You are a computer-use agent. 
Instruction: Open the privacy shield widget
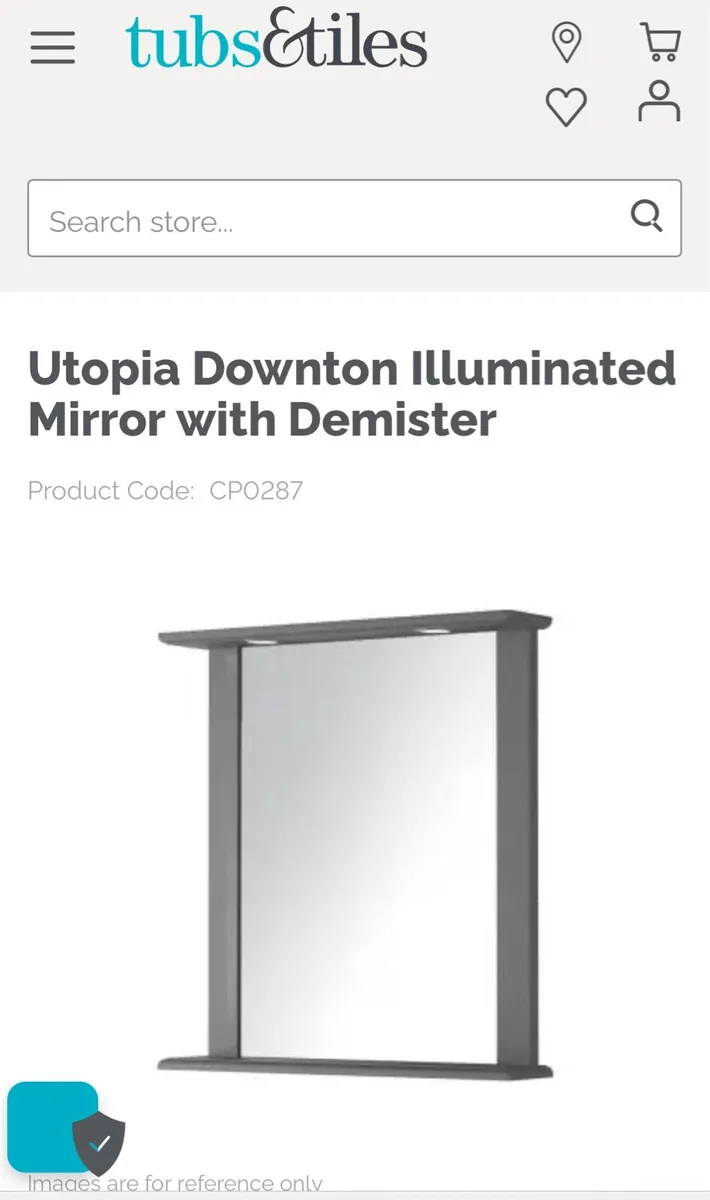click(98, 1143)
